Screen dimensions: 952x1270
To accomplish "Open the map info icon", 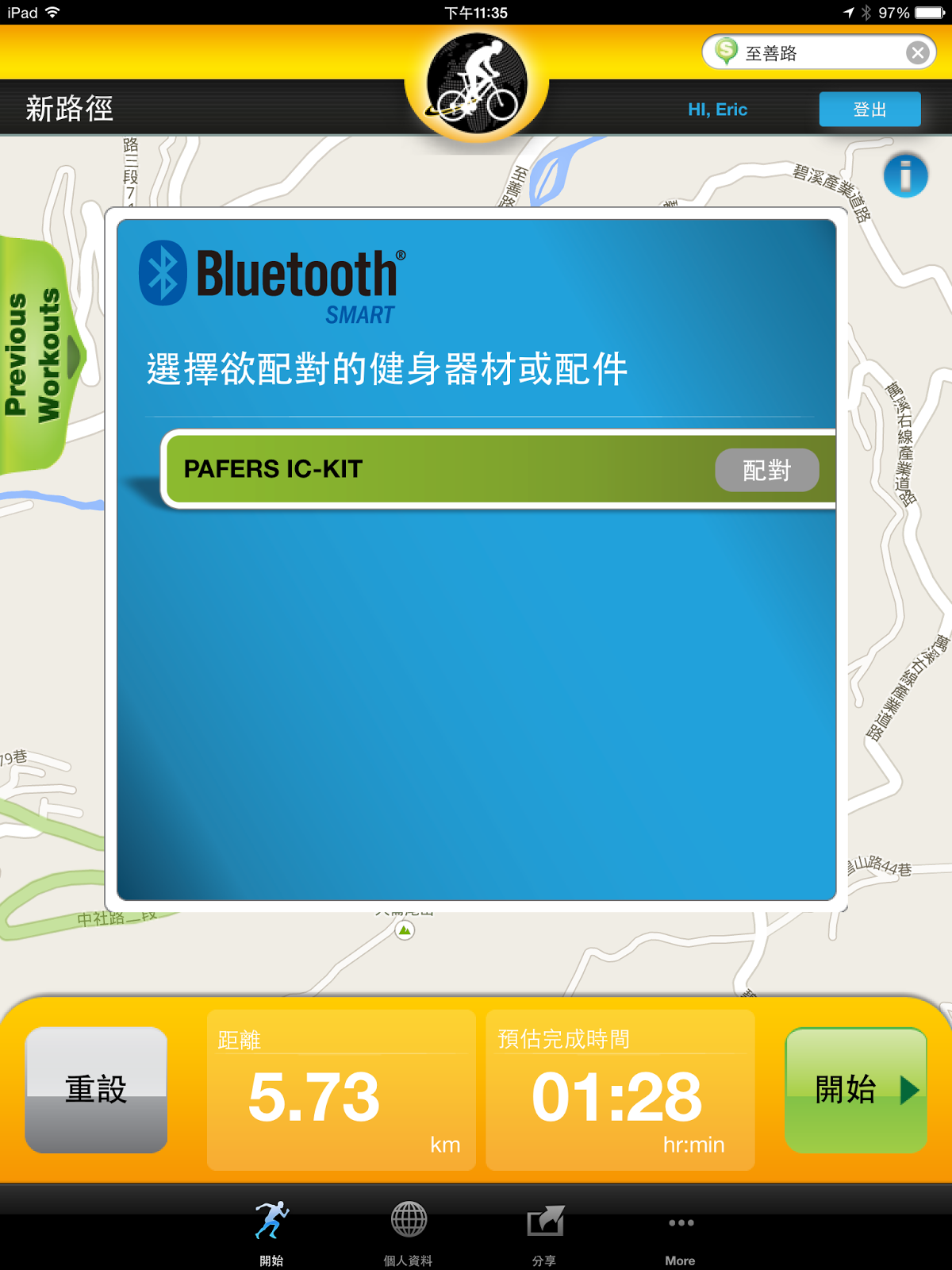I will coord(905,175).
